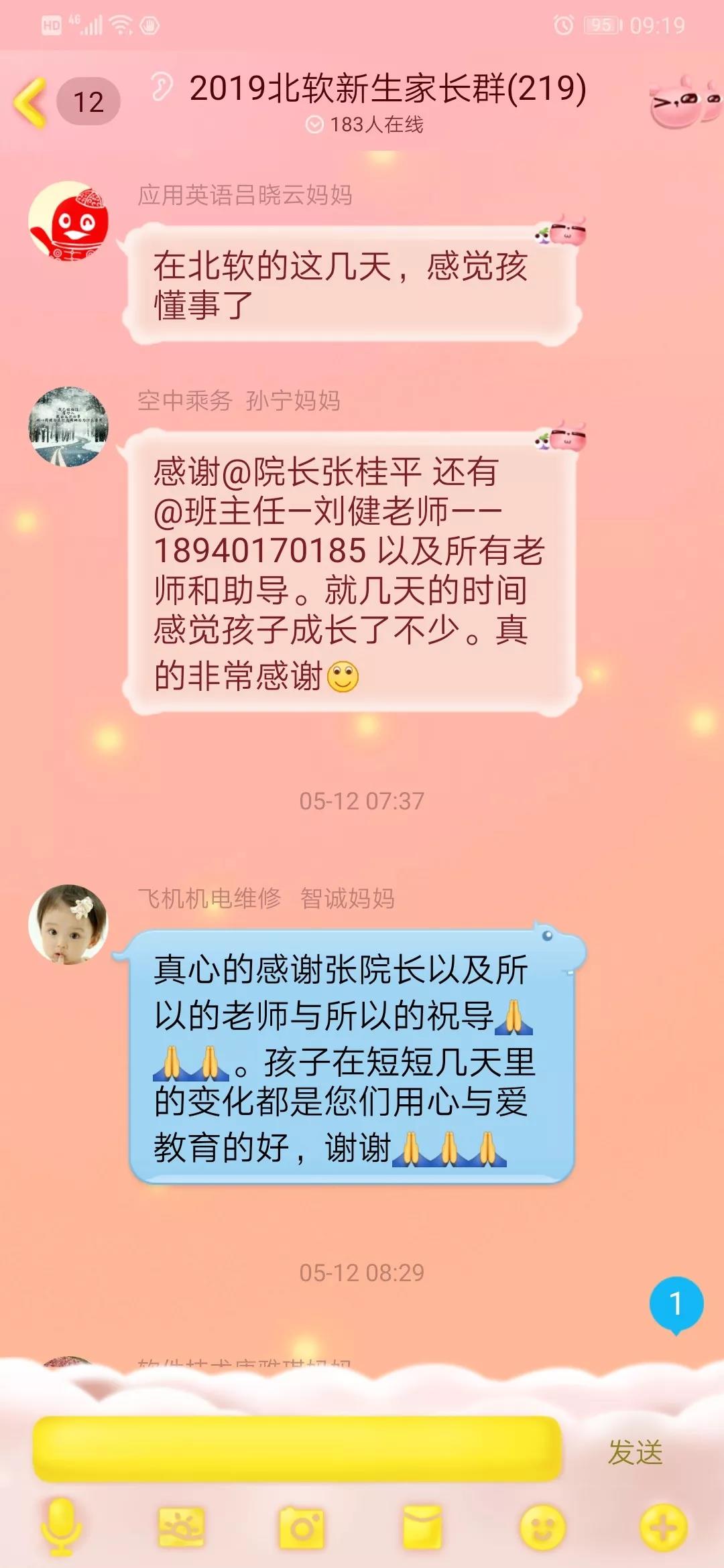724x1568 pixels.
Task: Open the emoji panel
Action: (x=543, y=1528)
